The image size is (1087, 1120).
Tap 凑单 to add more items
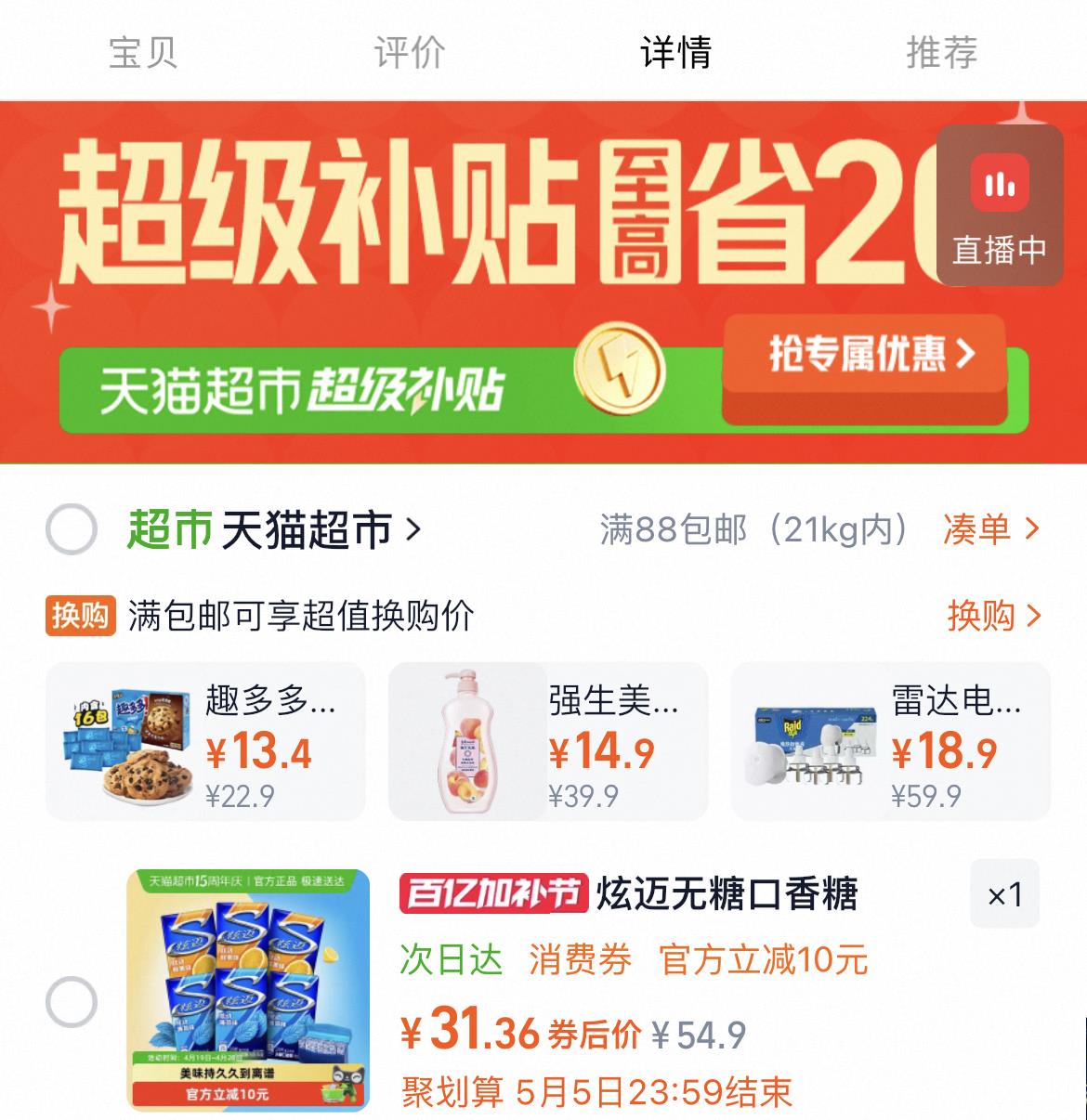(989, 529)
